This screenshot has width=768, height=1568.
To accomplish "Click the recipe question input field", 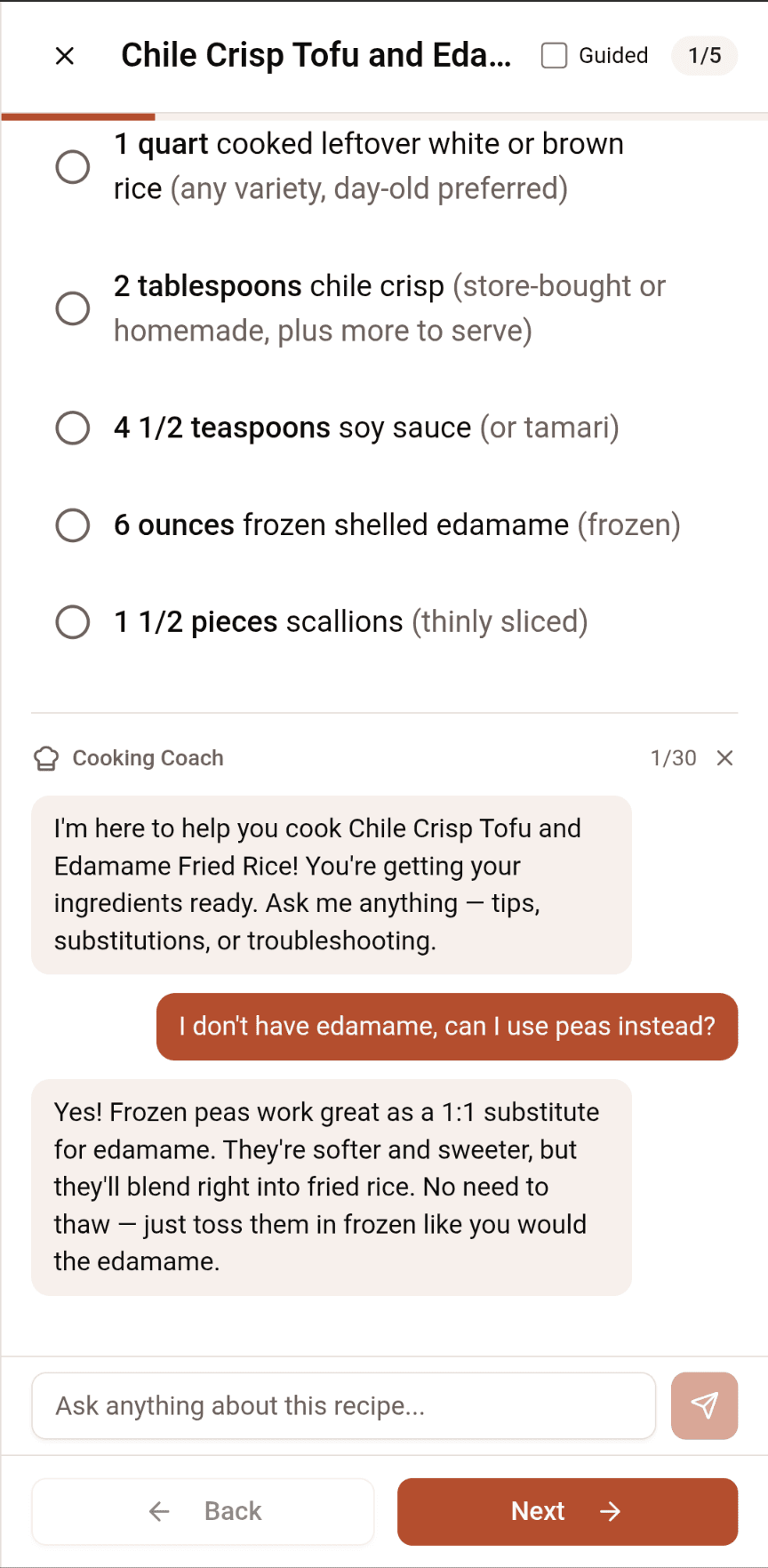I will pyautogui.click(x=343, y=1405).
